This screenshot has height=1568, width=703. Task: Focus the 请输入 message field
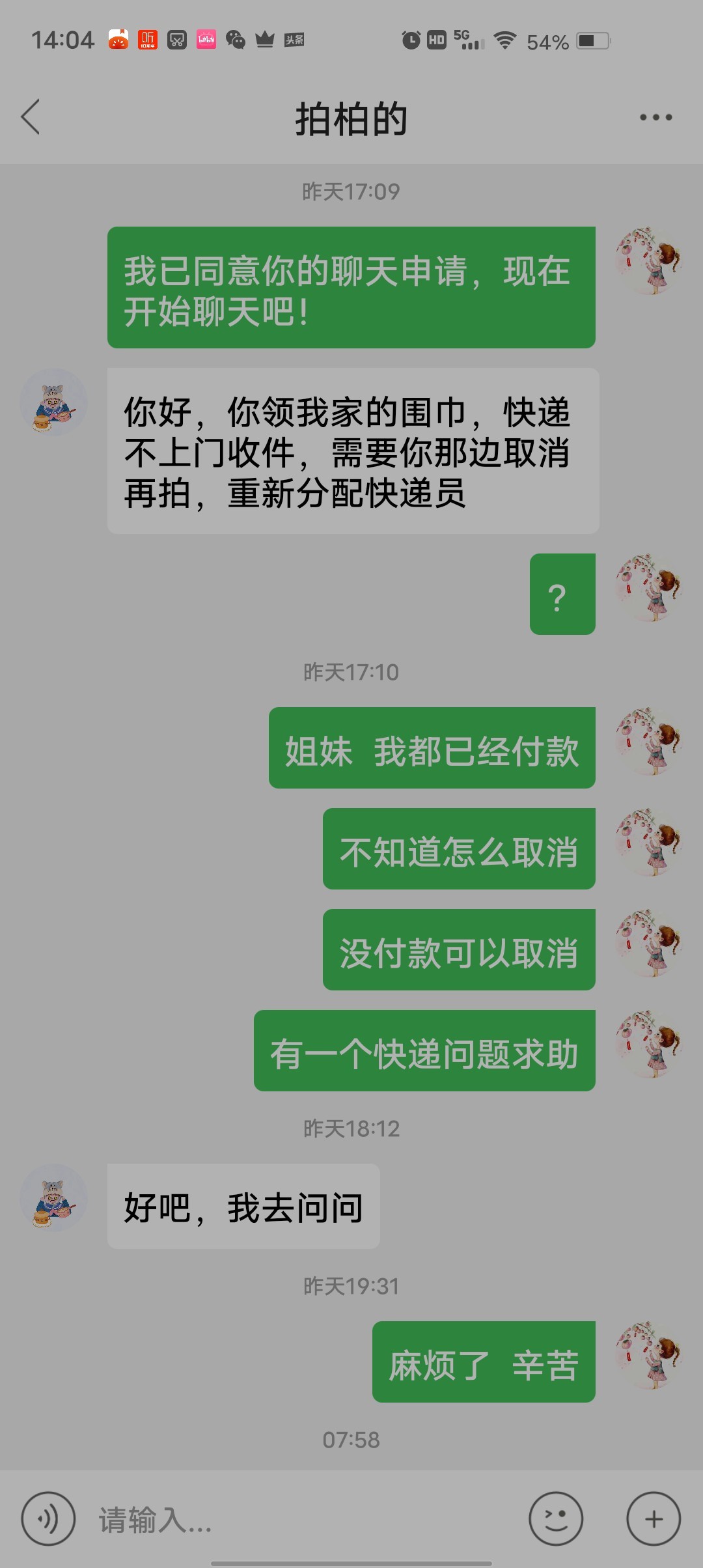pos(299,1520)
